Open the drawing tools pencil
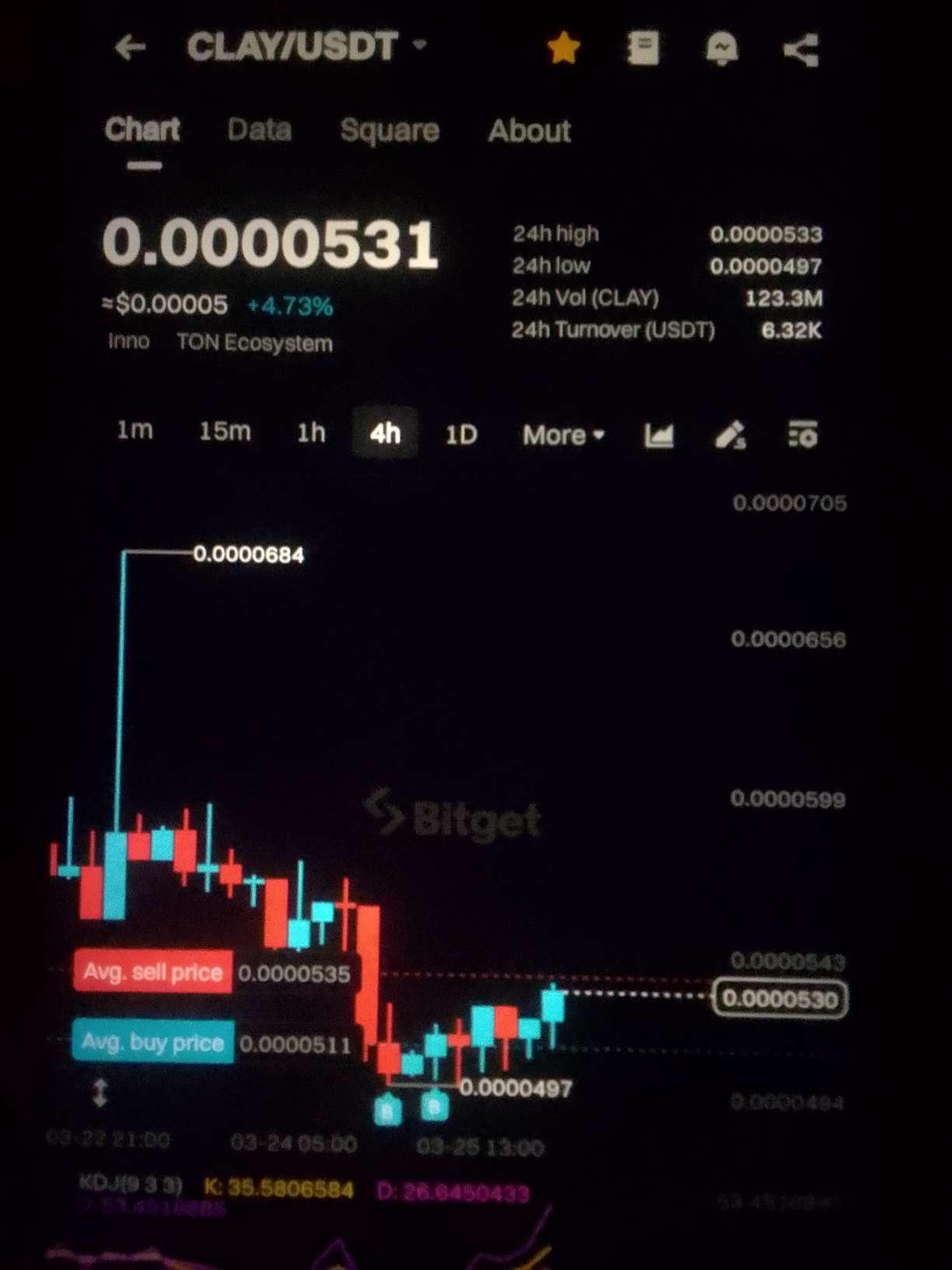 (730, 435)
